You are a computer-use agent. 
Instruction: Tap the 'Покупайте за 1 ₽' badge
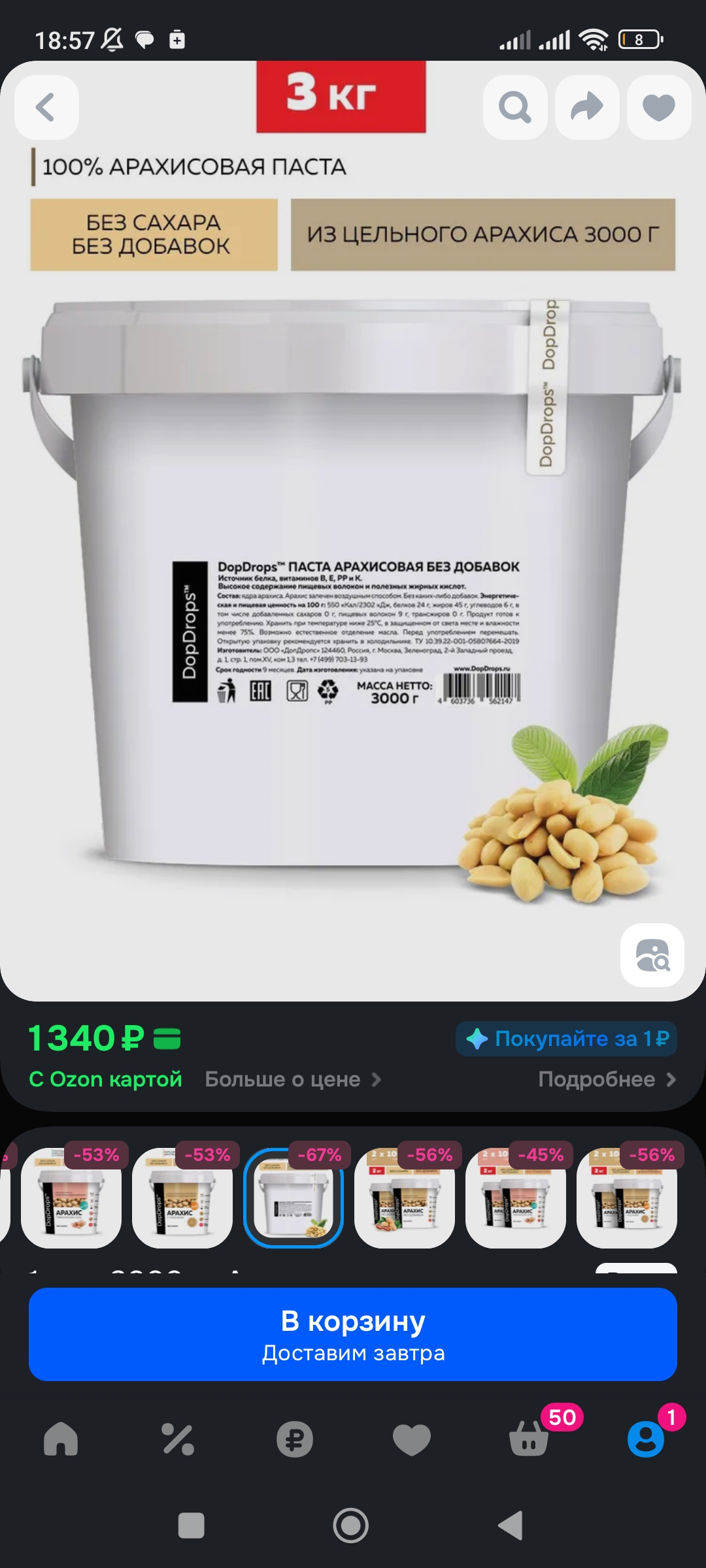click(x=566, y=1038)
